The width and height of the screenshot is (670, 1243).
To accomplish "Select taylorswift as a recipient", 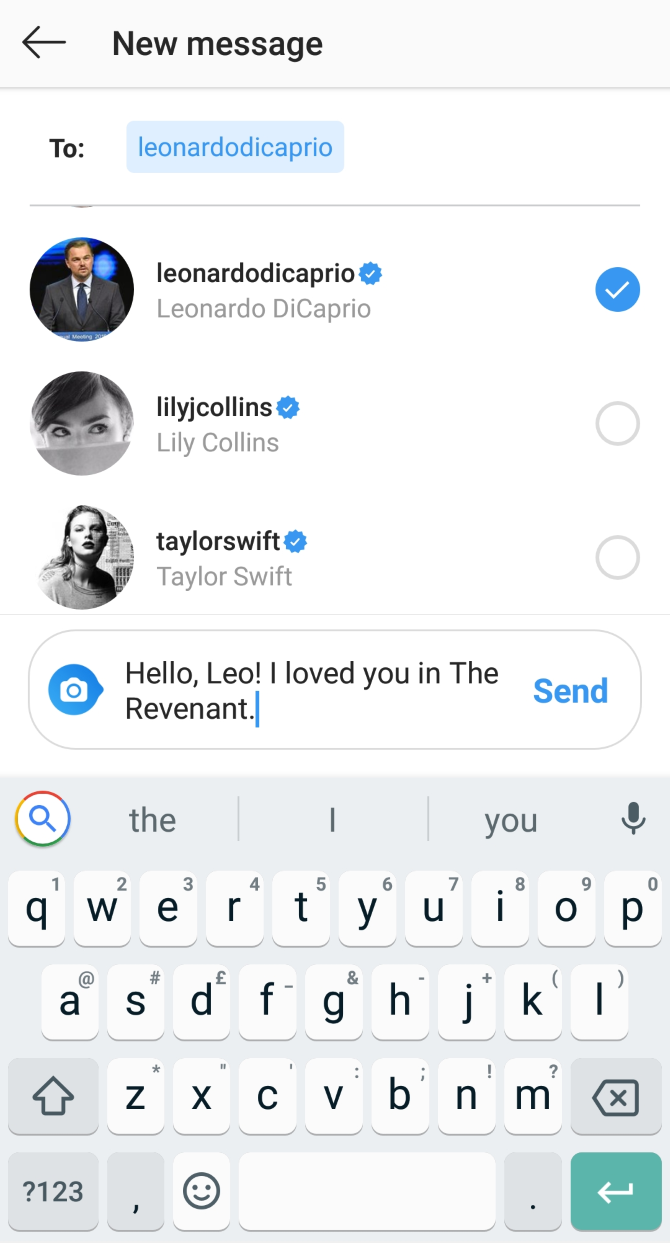I will [x=617, y=558].
